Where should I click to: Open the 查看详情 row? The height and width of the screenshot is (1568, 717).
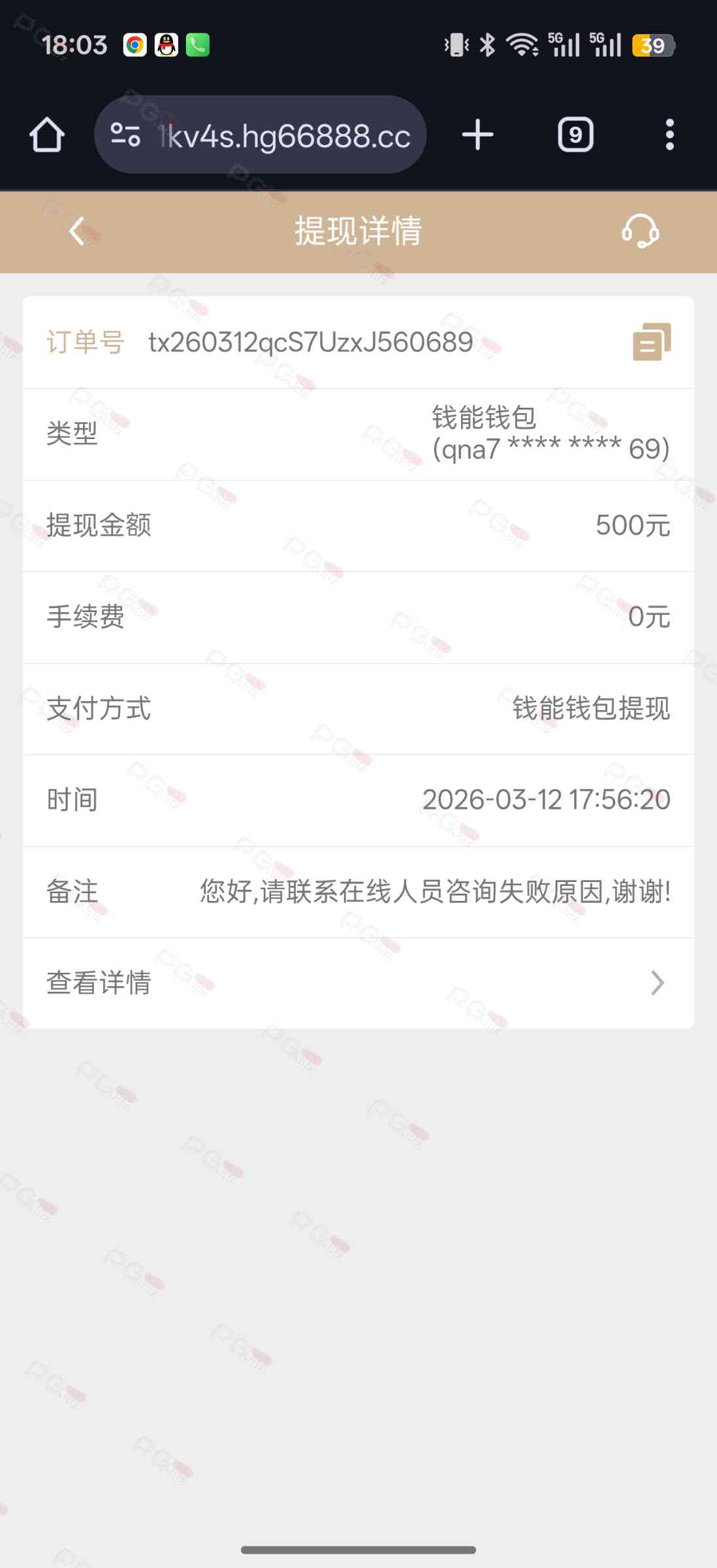358,983
